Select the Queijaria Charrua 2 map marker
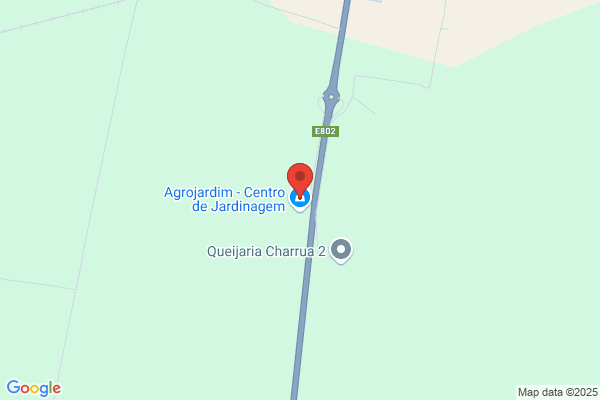Image resolution: width=600 pixels, height=400 pixels. 341,251
